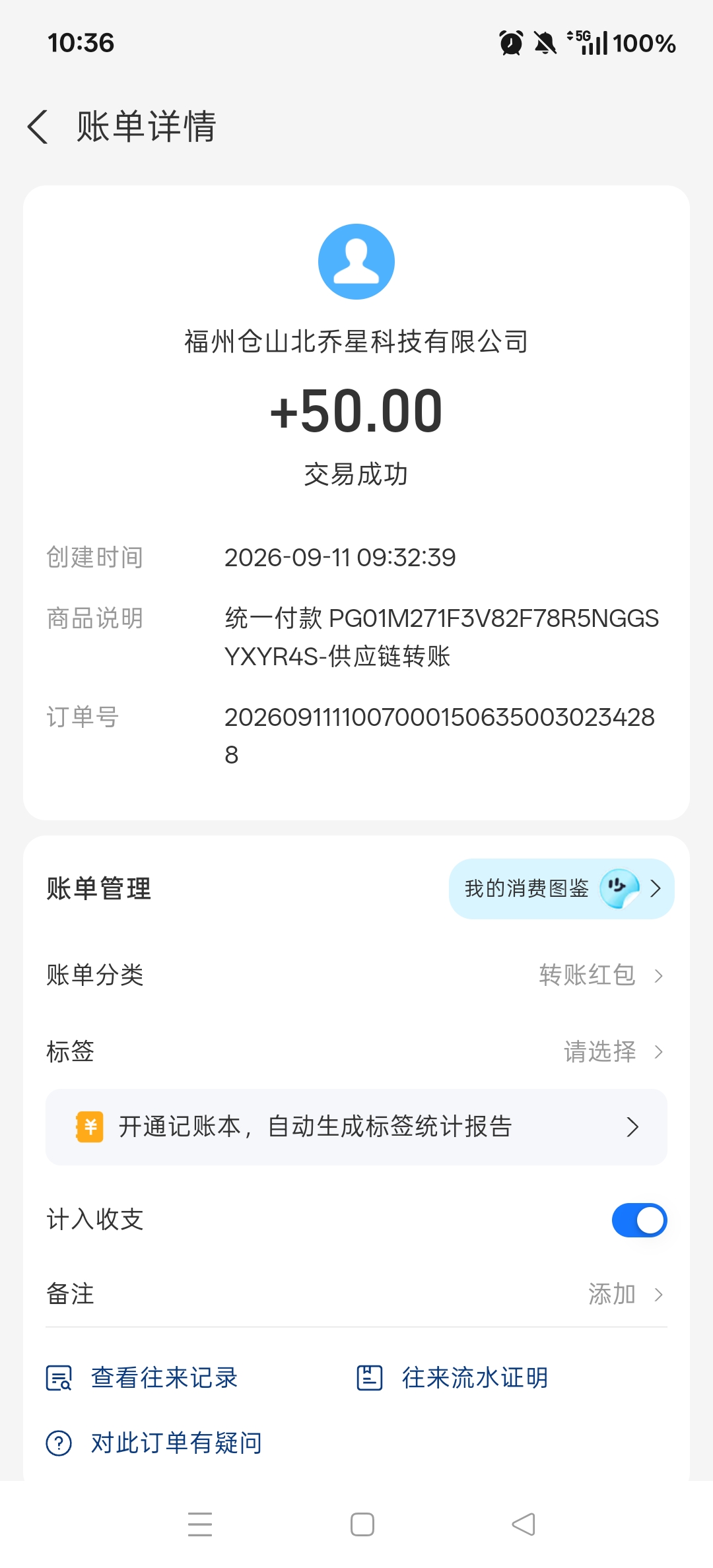Go to the system home screen
713x1568 pixels.
(362, 1524)
